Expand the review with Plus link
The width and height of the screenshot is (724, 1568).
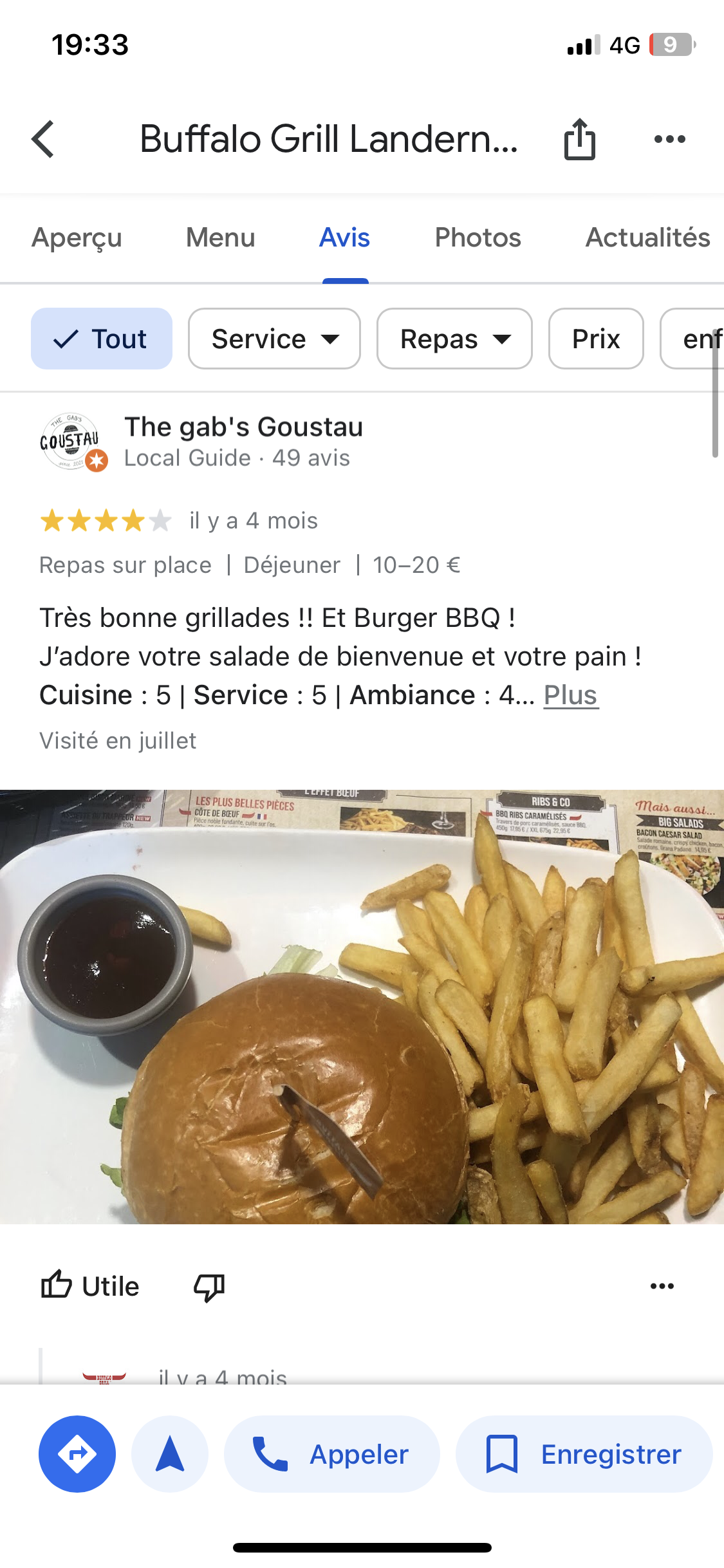[571, 695]
